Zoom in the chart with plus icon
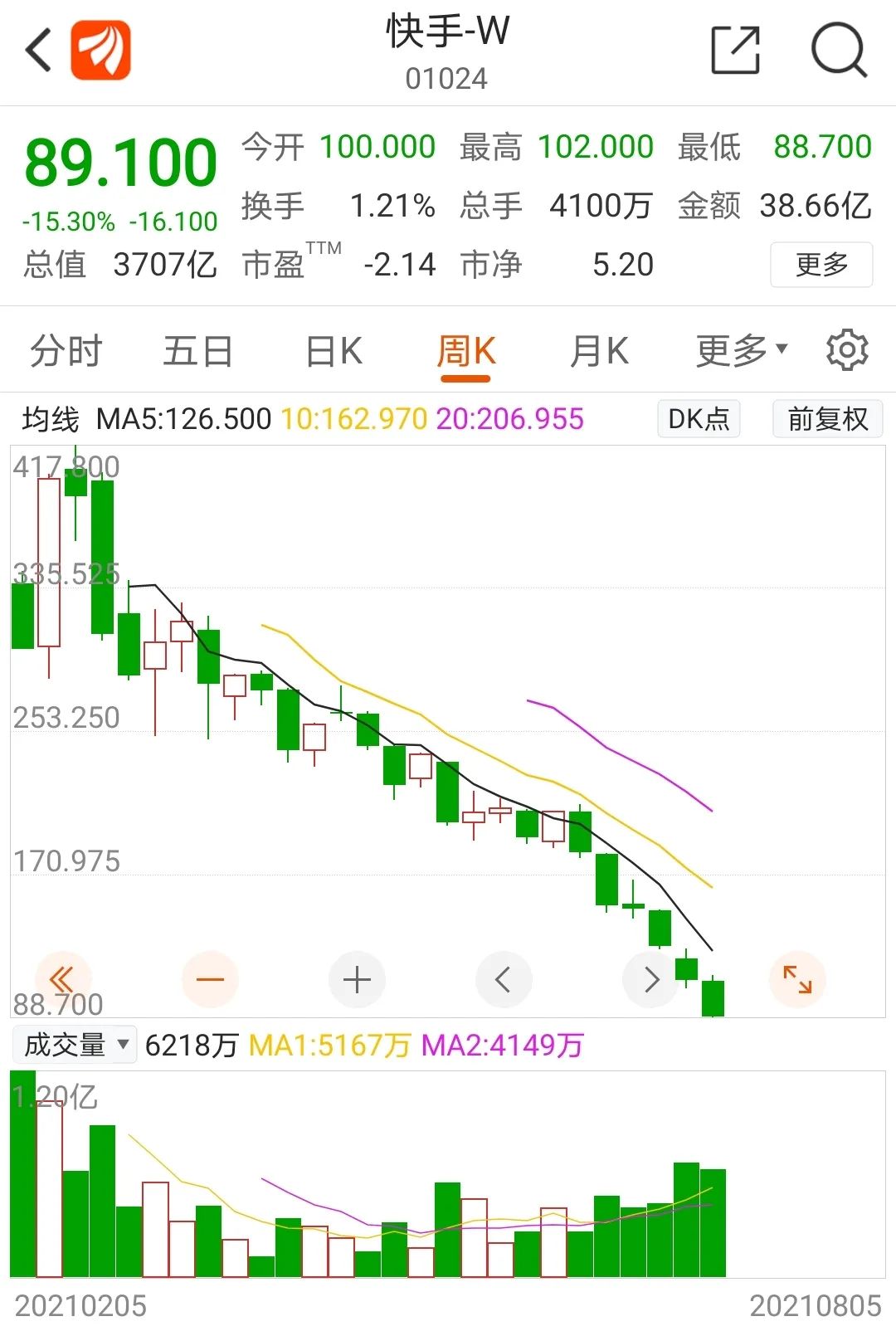This screenshot has width=896, height=1331. [x=356, y=979]
